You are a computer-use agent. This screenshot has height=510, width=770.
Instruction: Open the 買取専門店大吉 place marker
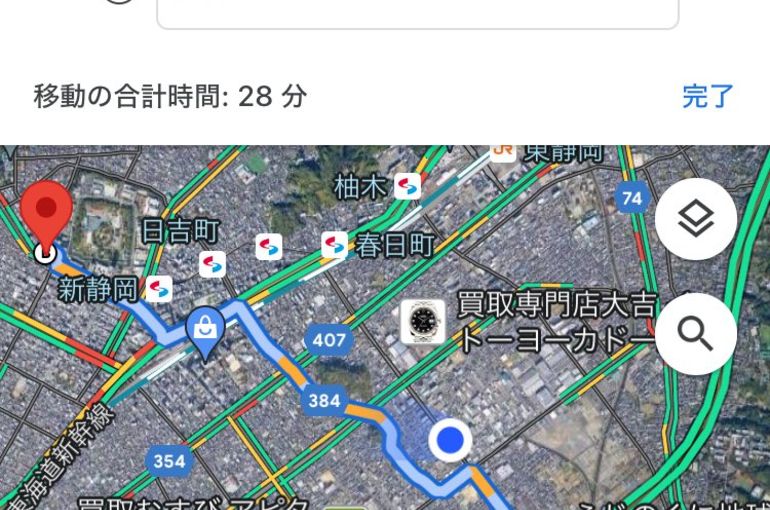click(423, 321)
